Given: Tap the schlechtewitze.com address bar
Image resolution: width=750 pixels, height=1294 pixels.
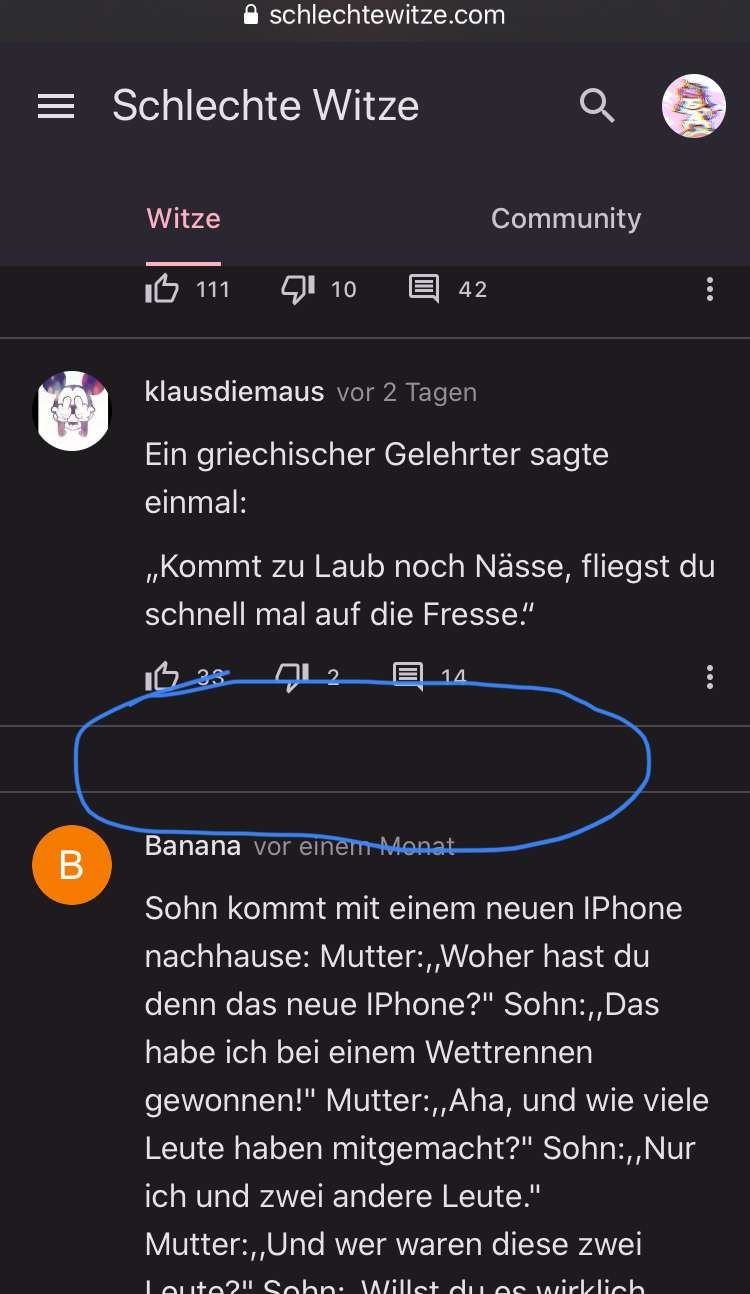Looking at the screenshot, I should (x=375, y=16).
